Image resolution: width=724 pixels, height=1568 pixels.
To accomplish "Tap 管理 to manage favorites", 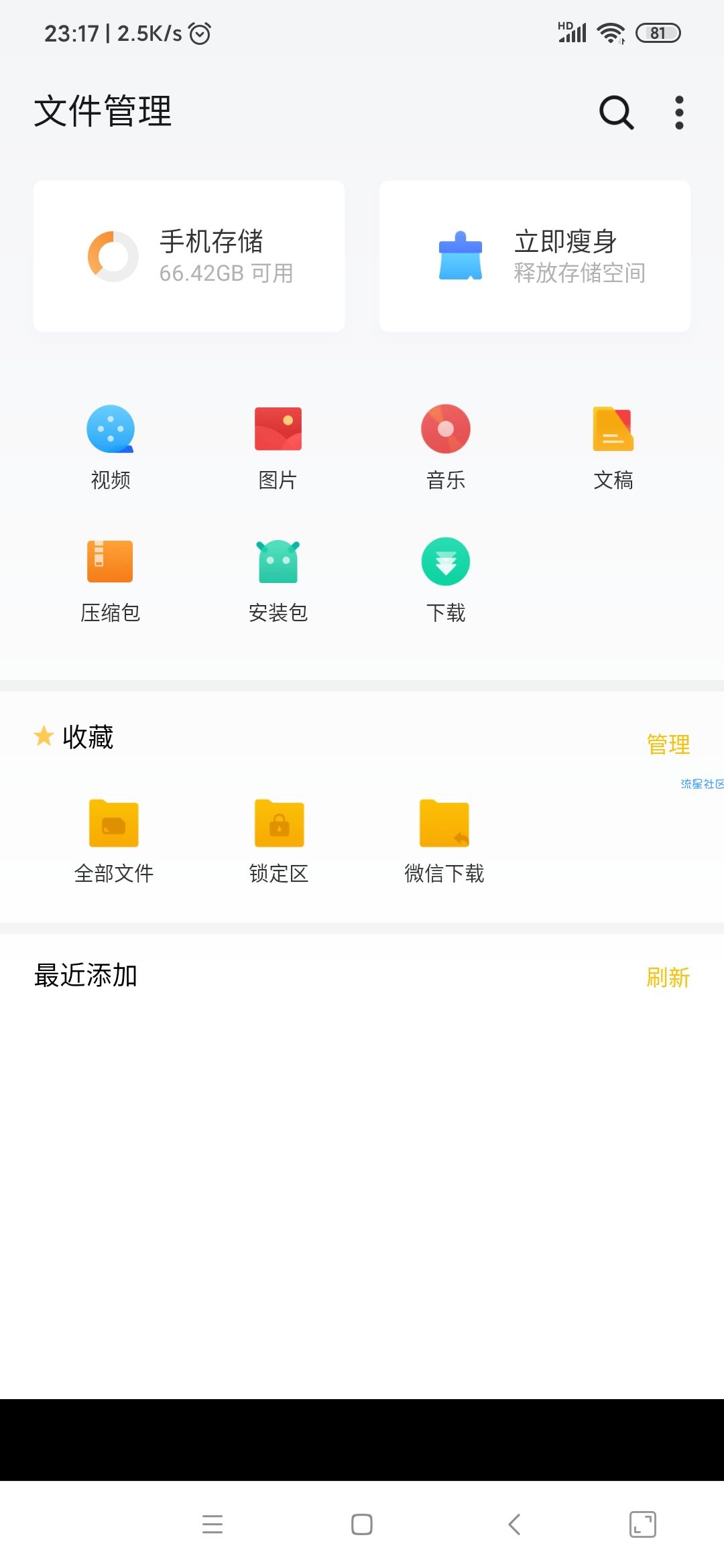I will [668, 744].
